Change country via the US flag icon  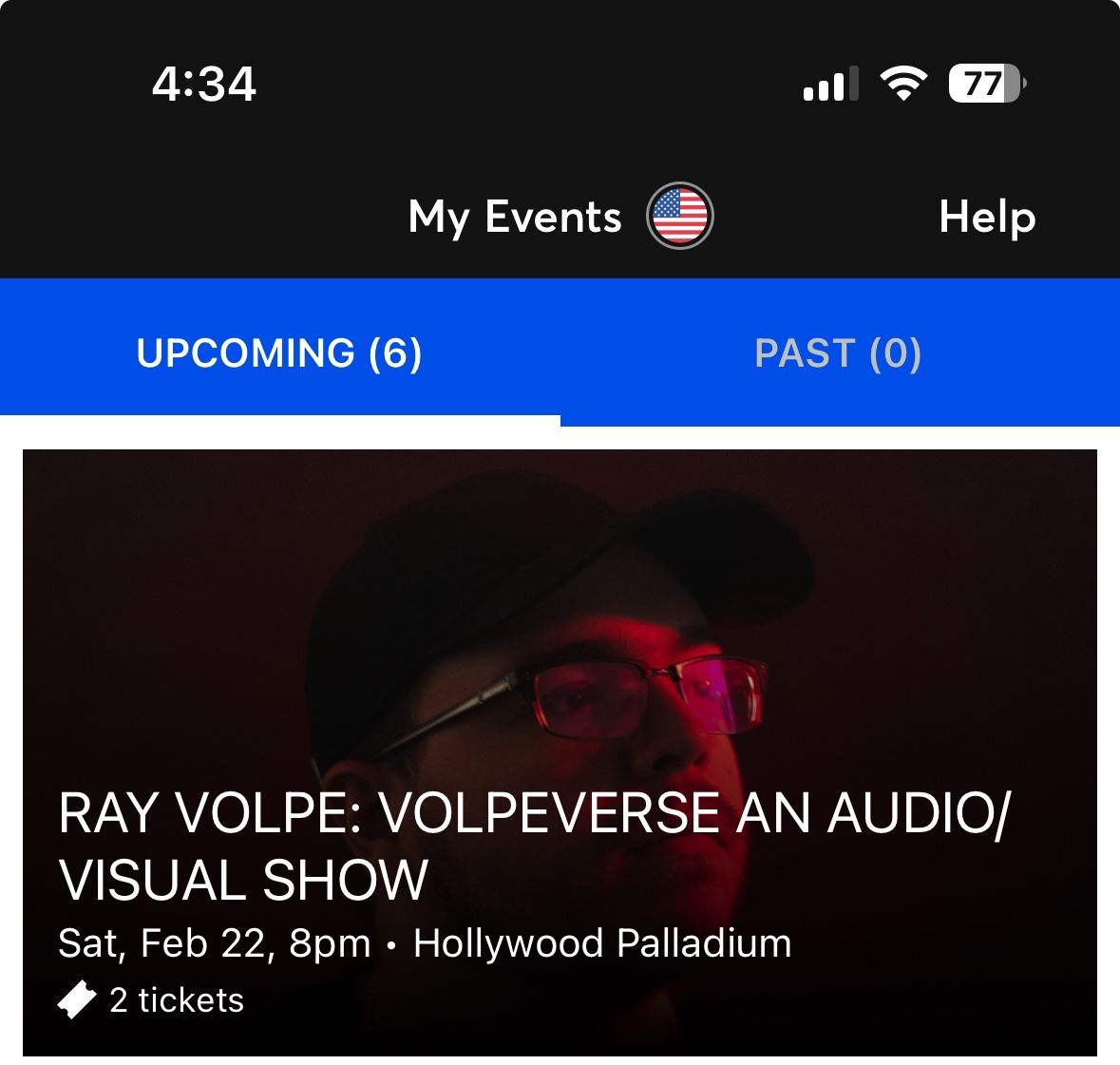(x=679, y=216)
